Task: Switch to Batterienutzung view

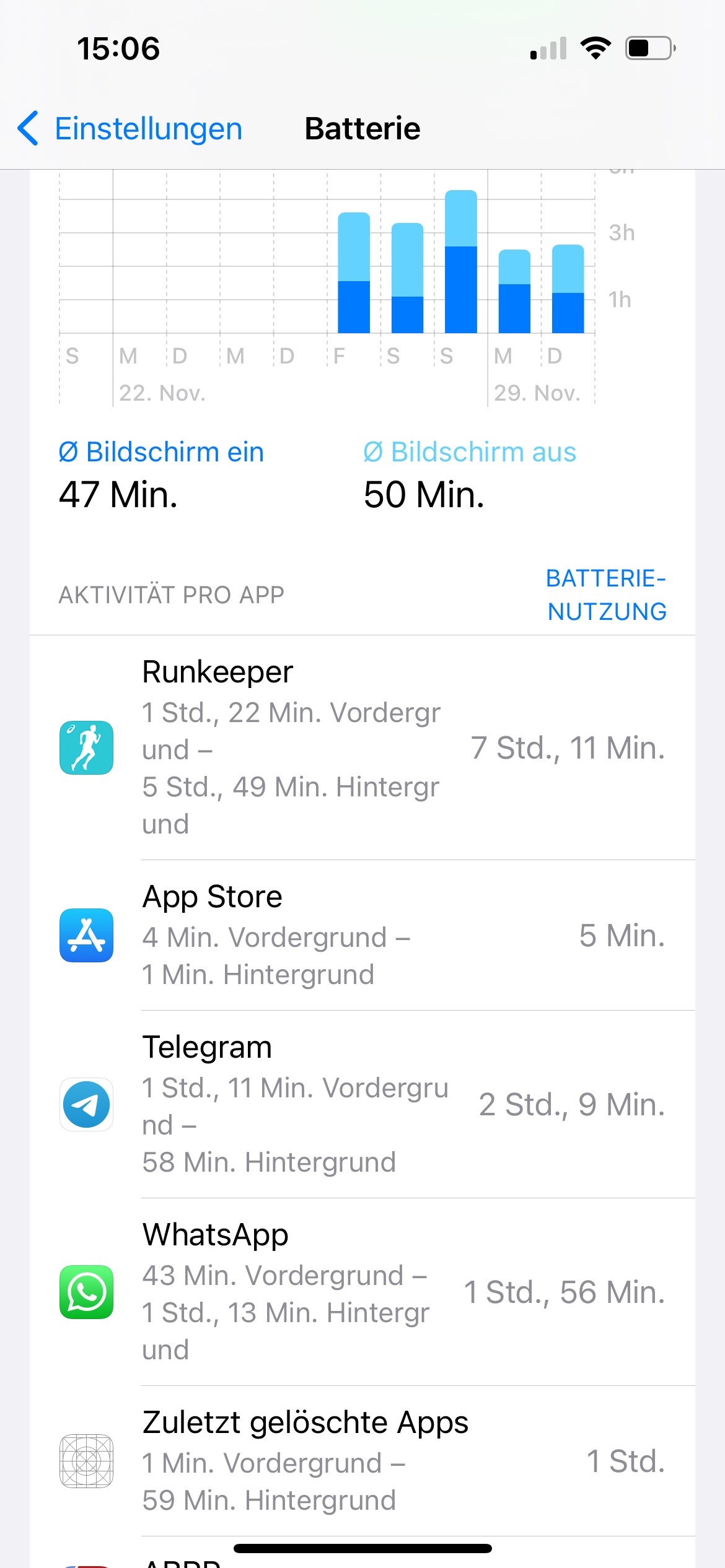Action: [x=606, y=595]
